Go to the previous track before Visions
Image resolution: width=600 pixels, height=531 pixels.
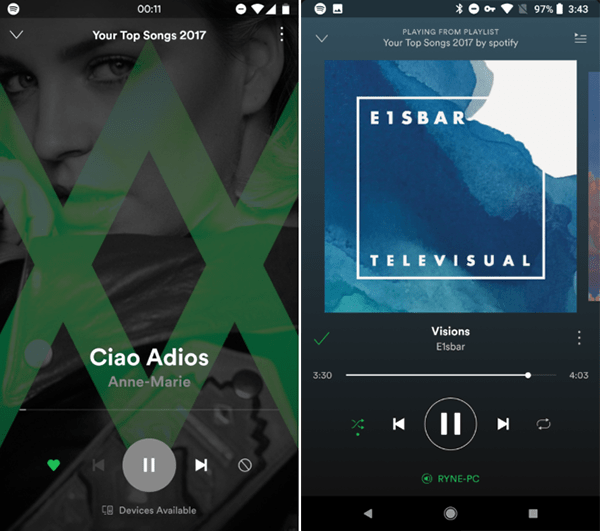(x=399, y=424)
